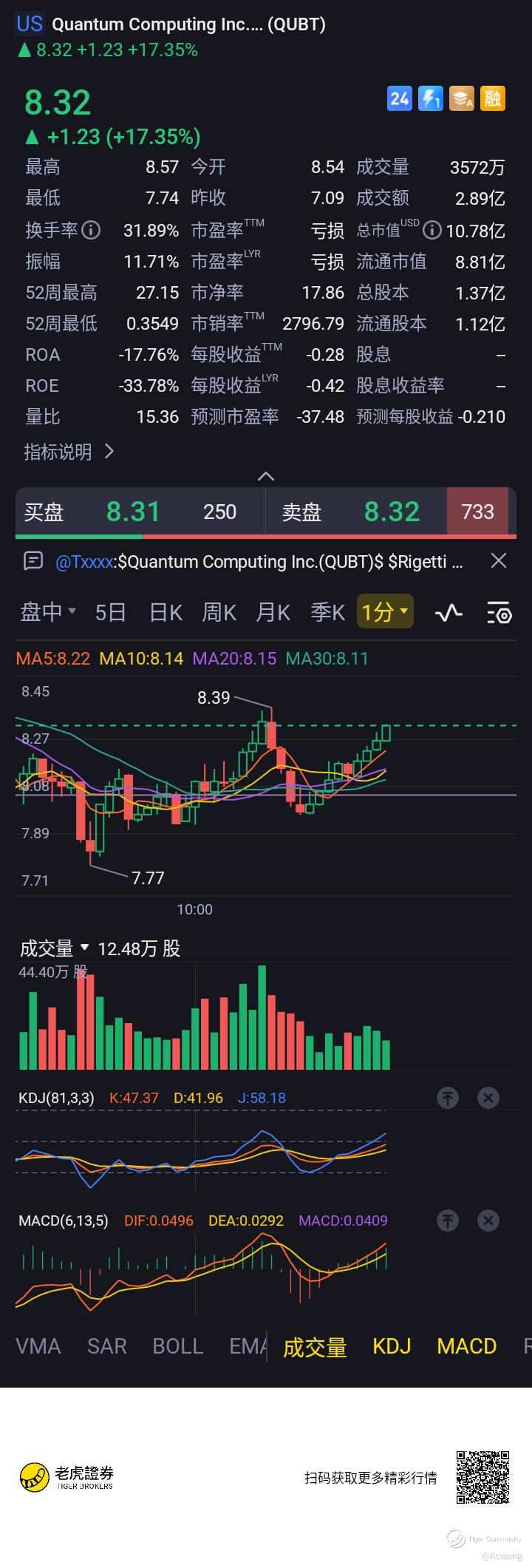532x1568 pixels.
Task: Dismiss the @Txxxx comment banner
Action: click(x=499, y=561)
